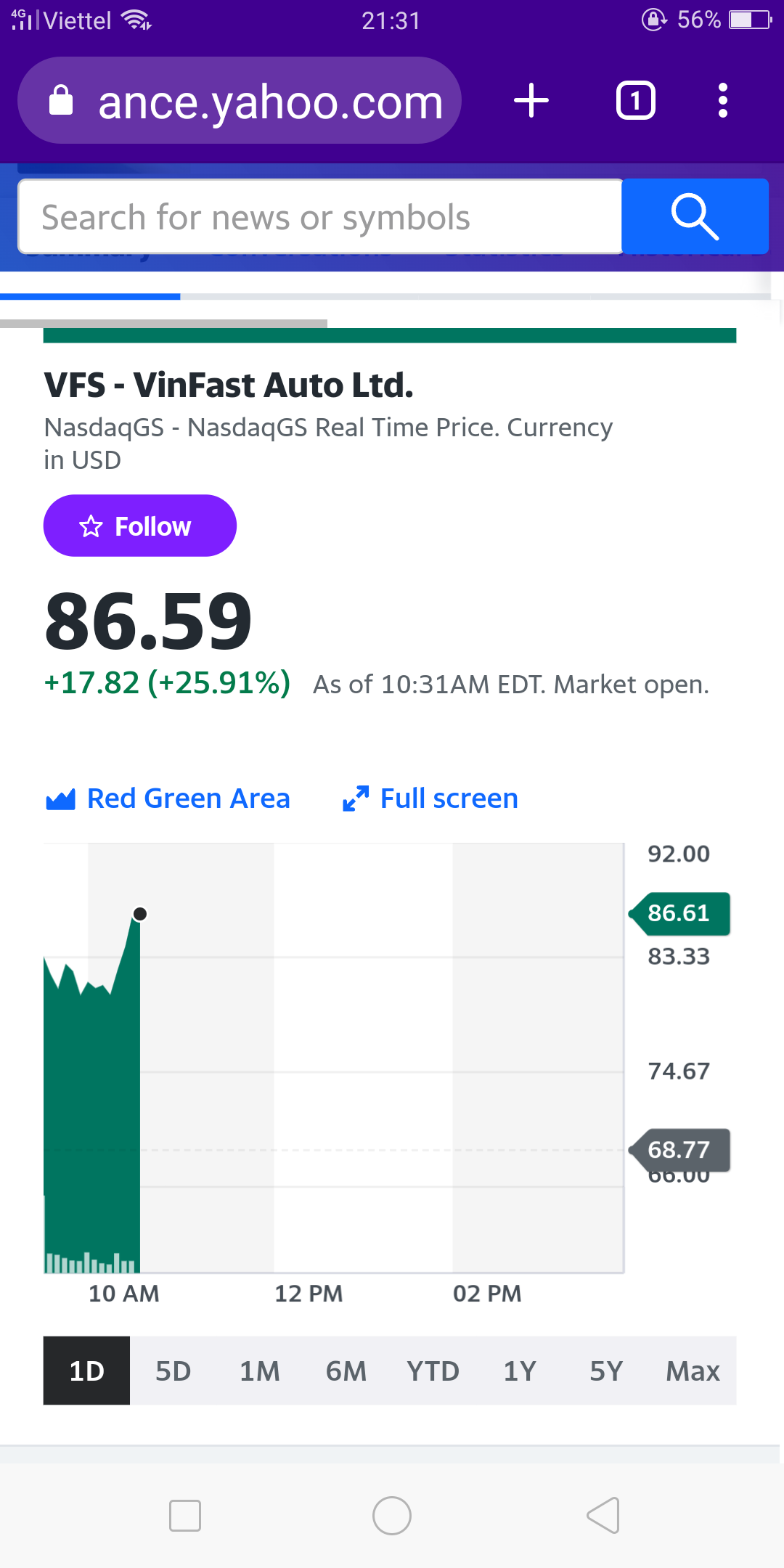Show the 1Y chart range
Image resolution: width=784 pixels, height=1568 pixels.
pos(519,1371)
